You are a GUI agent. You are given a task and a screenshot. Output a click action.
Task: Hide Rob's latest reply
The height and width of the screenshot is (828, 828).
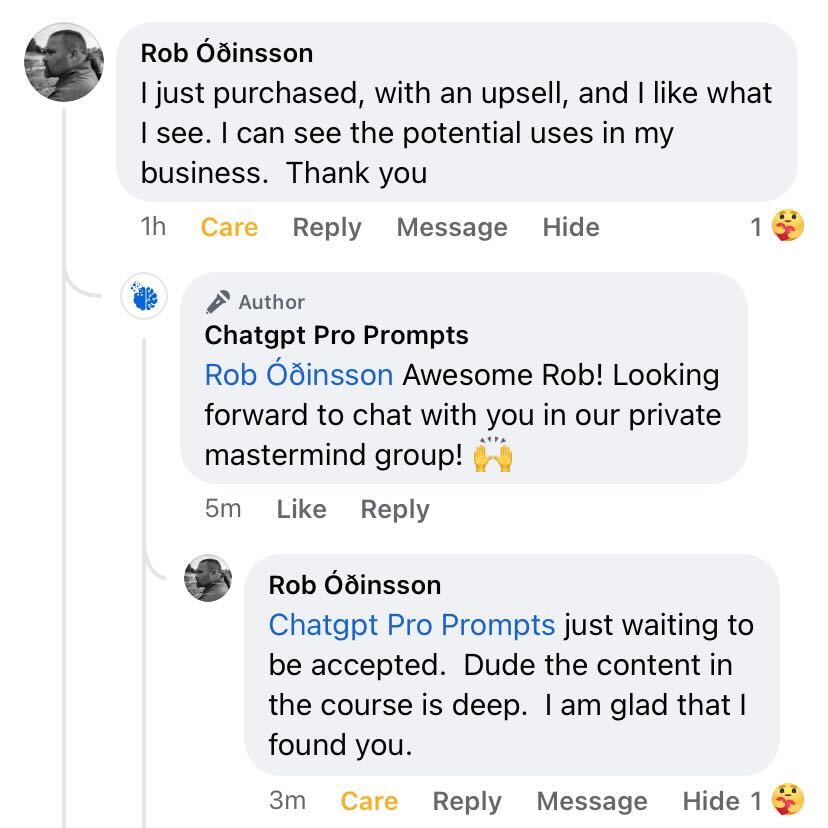tap(711, 801)
